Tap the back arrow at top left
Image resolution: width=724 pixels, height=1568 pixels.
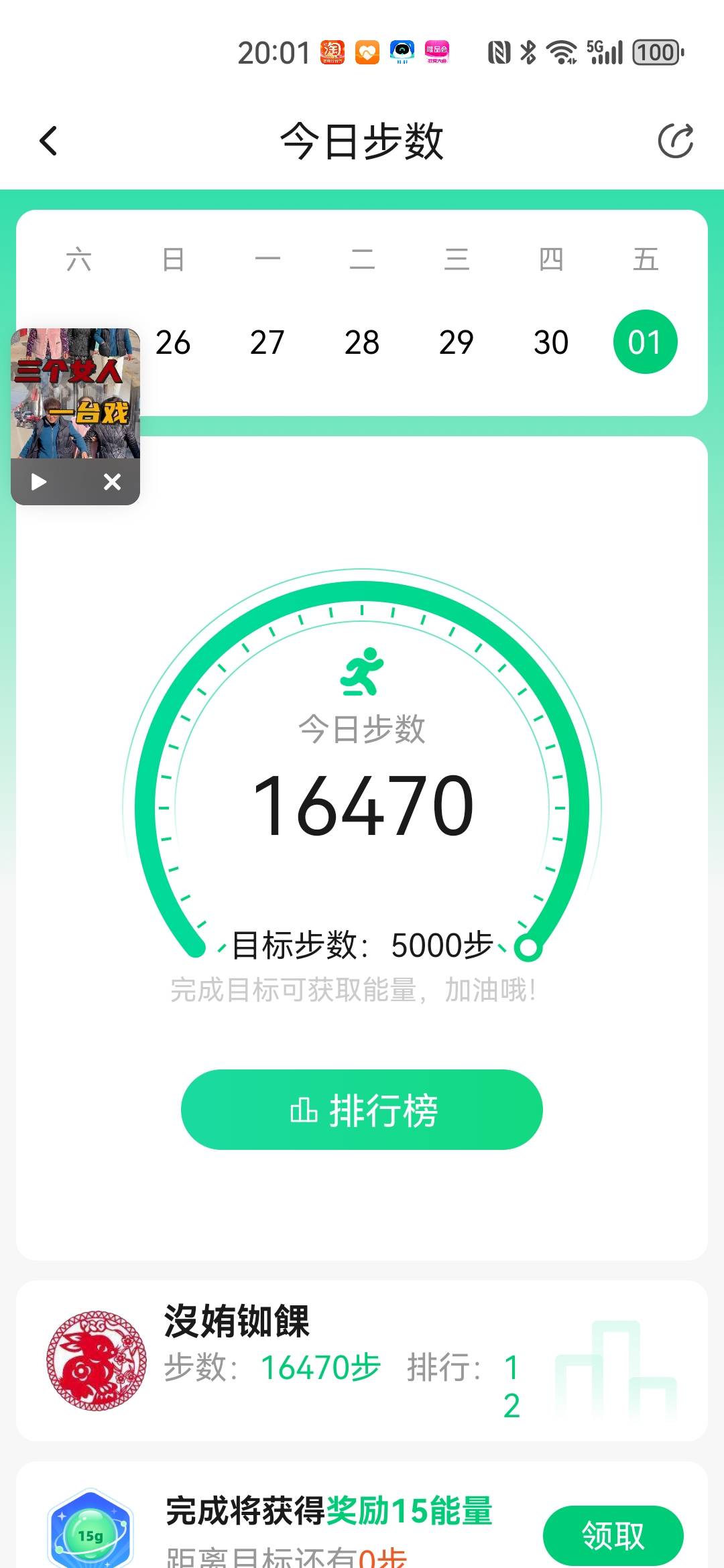pos(48,140)
